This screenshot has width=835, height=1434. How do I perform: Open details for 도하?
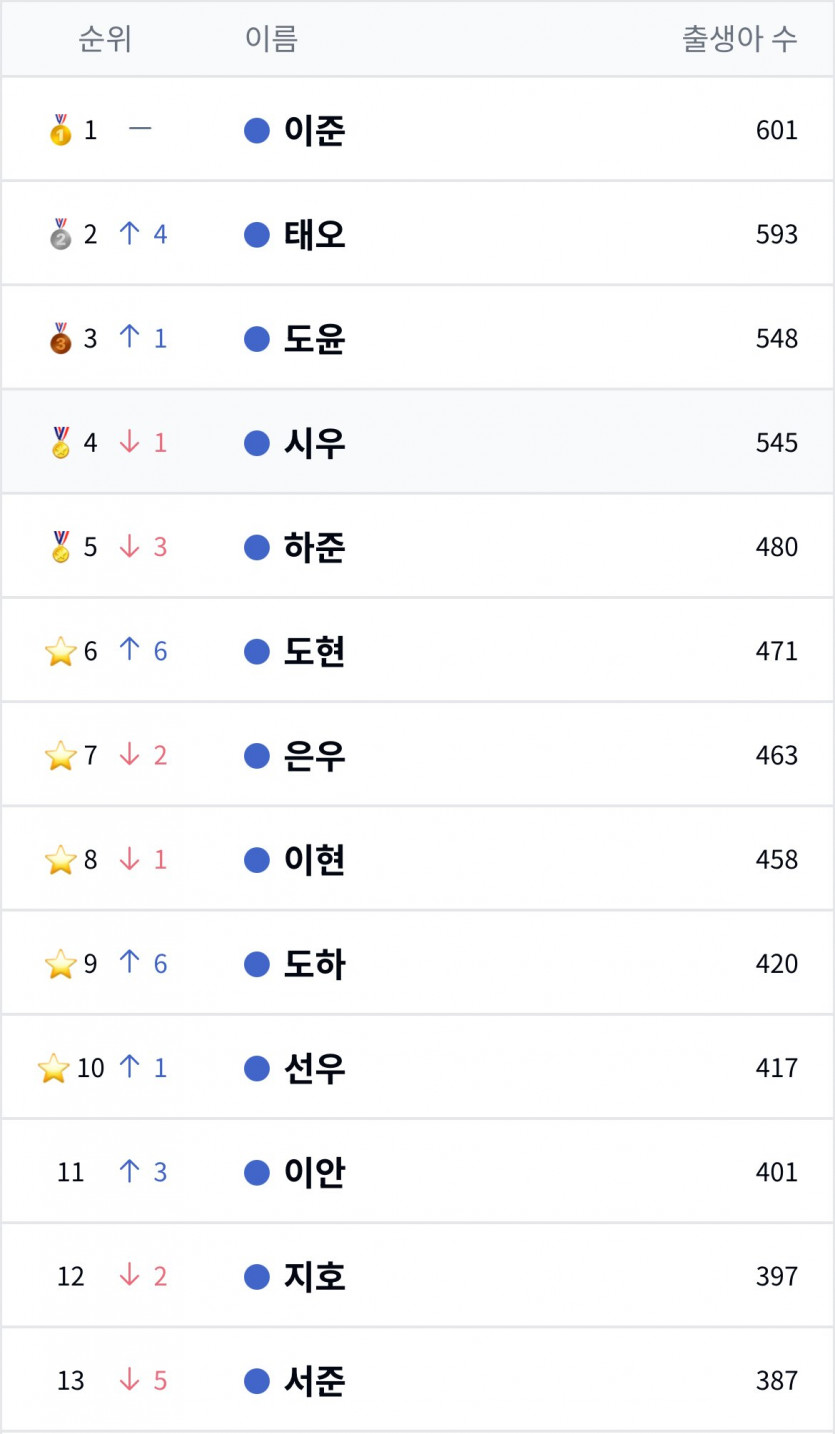click(x=417, y=963)
